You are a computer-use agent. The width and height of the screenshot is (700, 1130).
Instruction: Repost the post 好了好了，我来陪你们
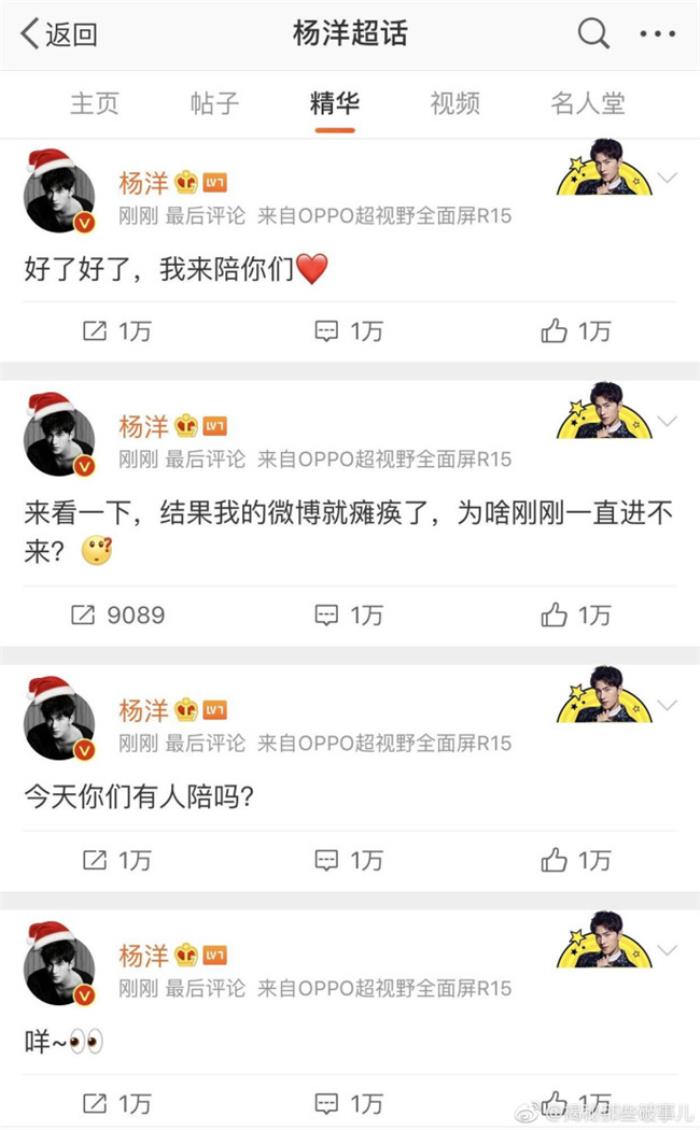[x=116, y=331]
